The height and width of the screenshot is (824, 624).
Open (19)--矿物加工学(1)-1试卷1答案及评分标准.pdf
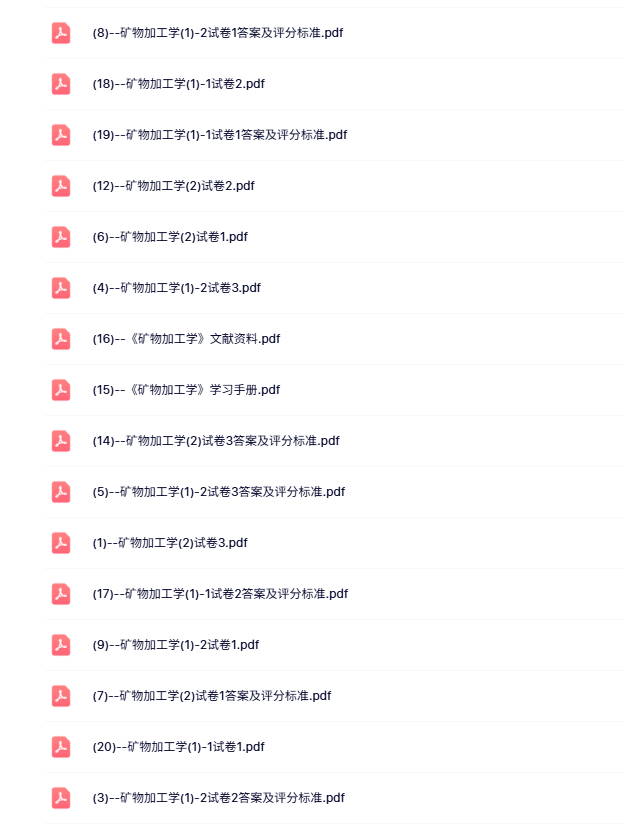(x=220, y=135)
